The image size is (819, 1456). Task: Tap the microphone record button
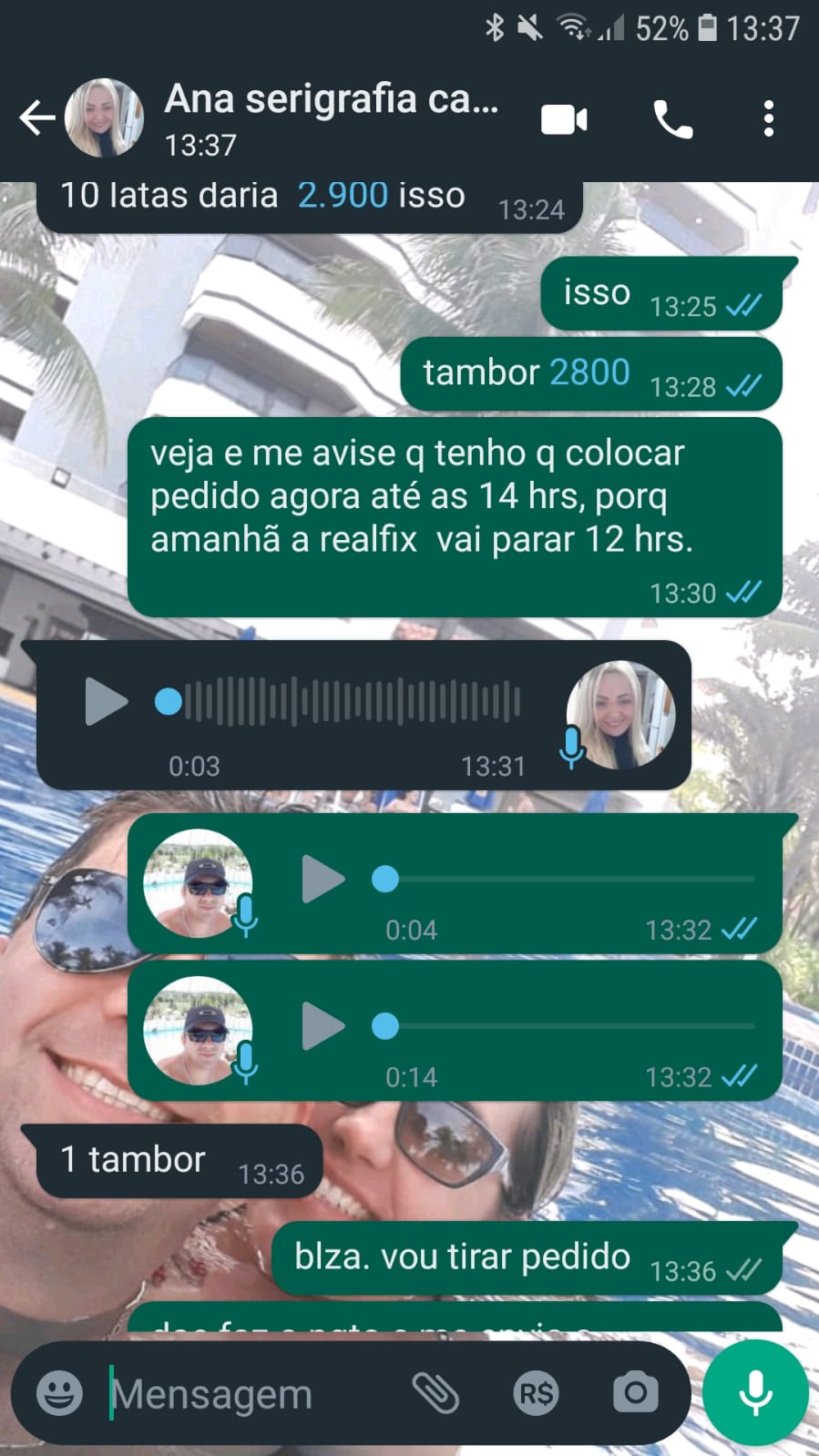(755, 1392)
